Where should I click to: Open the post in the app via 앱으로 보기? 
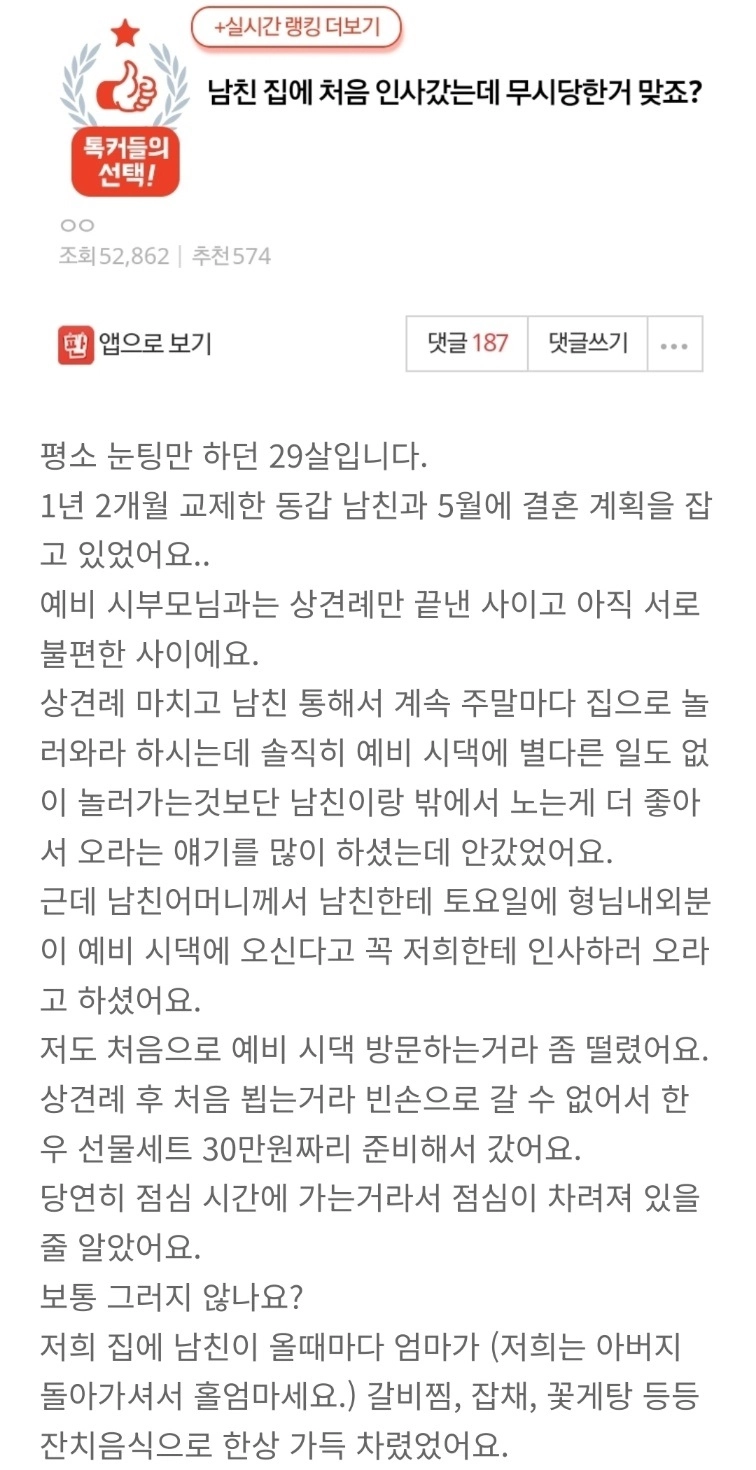tap(135, 344)
